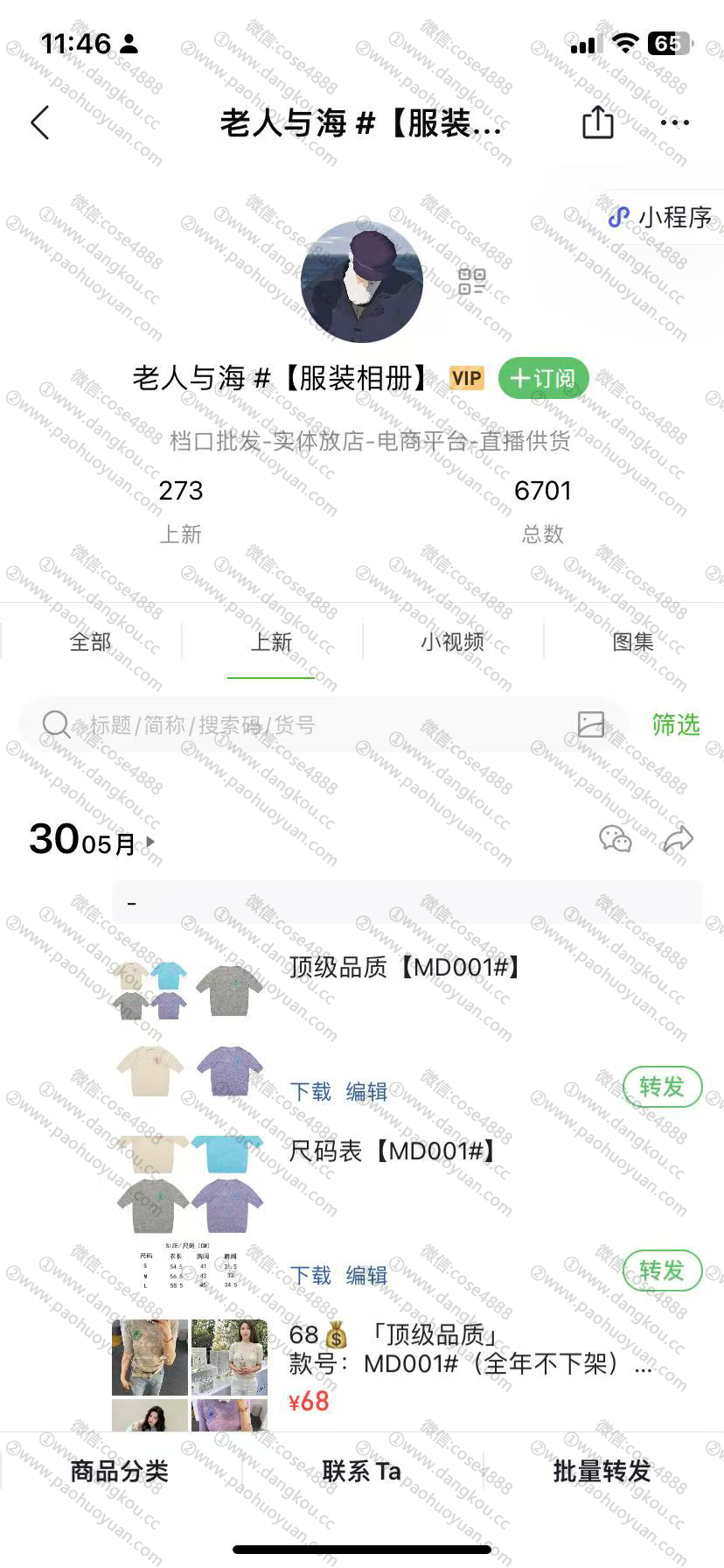This screenshot has width=724, height=1568.
Task: Open 商品分类 product categories
Action: coord(120,1472)
